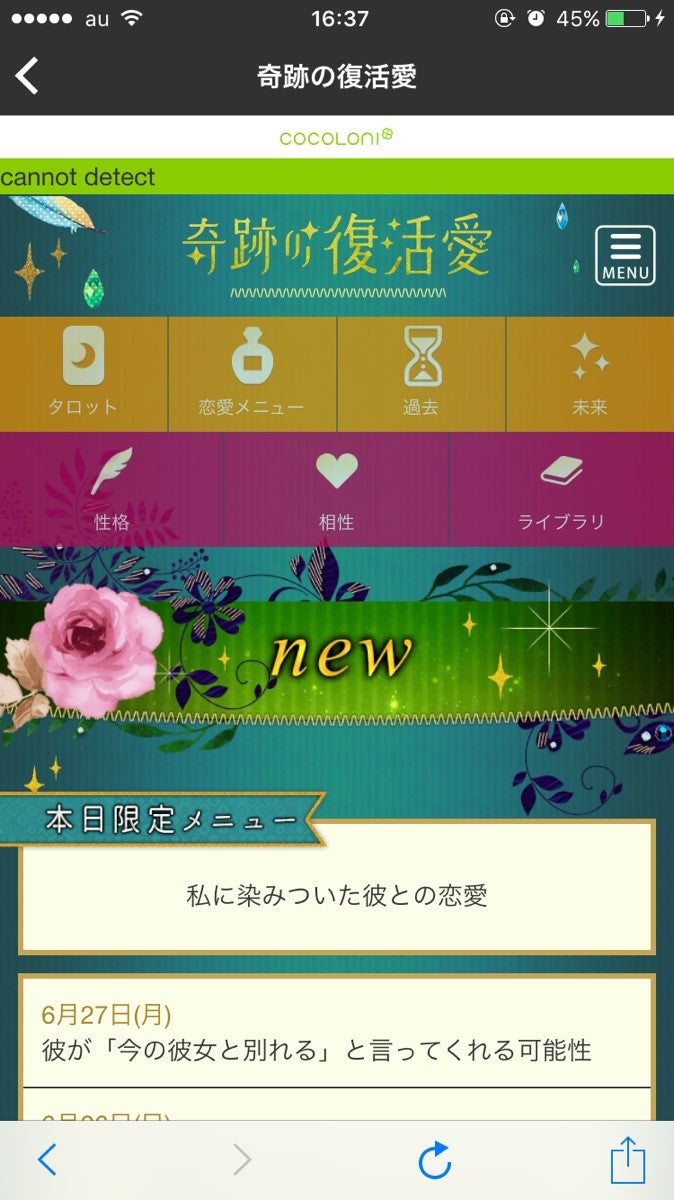
Task: Share the page via the share icon
Action: [x=628, y=1160]
